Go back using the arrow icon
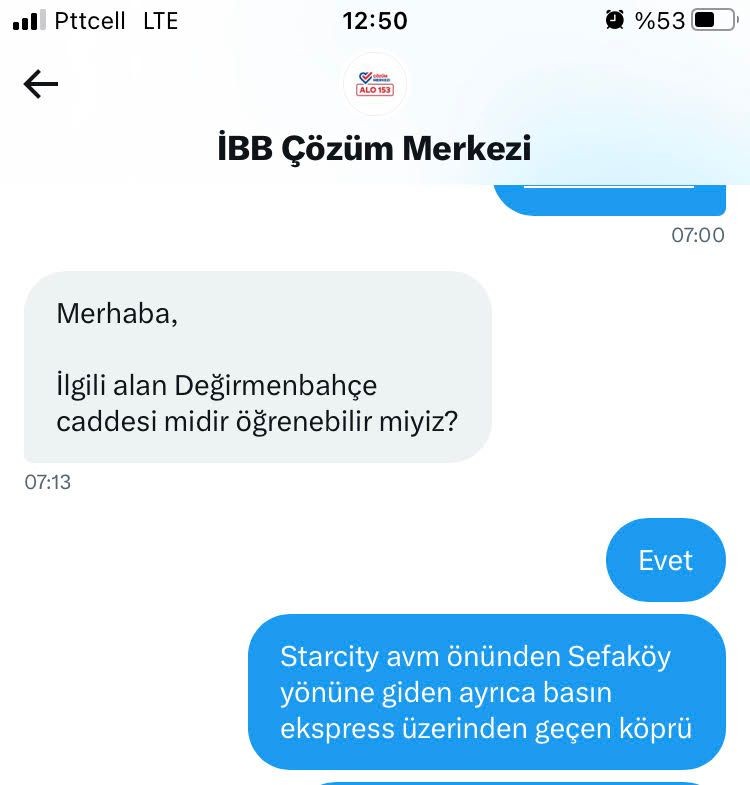 (x=40, y=85)
